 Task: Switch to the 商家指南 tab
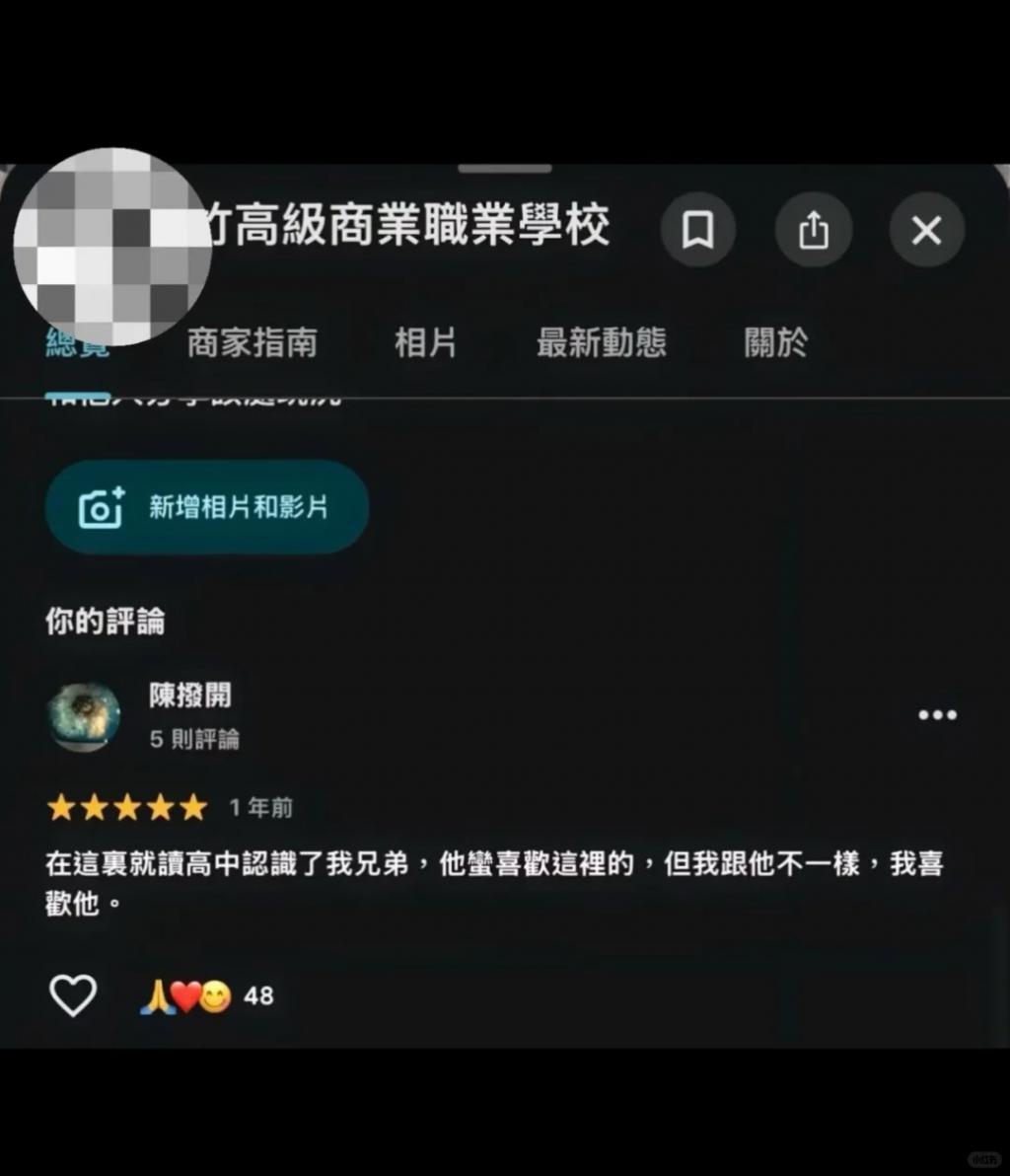click(252, 343)
